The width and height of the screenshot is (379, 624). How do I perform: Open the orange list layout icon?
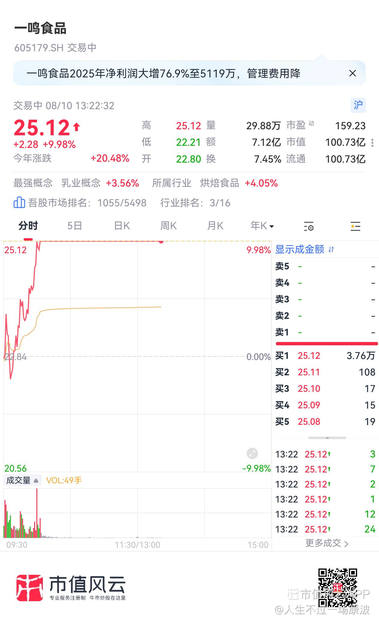(x=355, y=226)
